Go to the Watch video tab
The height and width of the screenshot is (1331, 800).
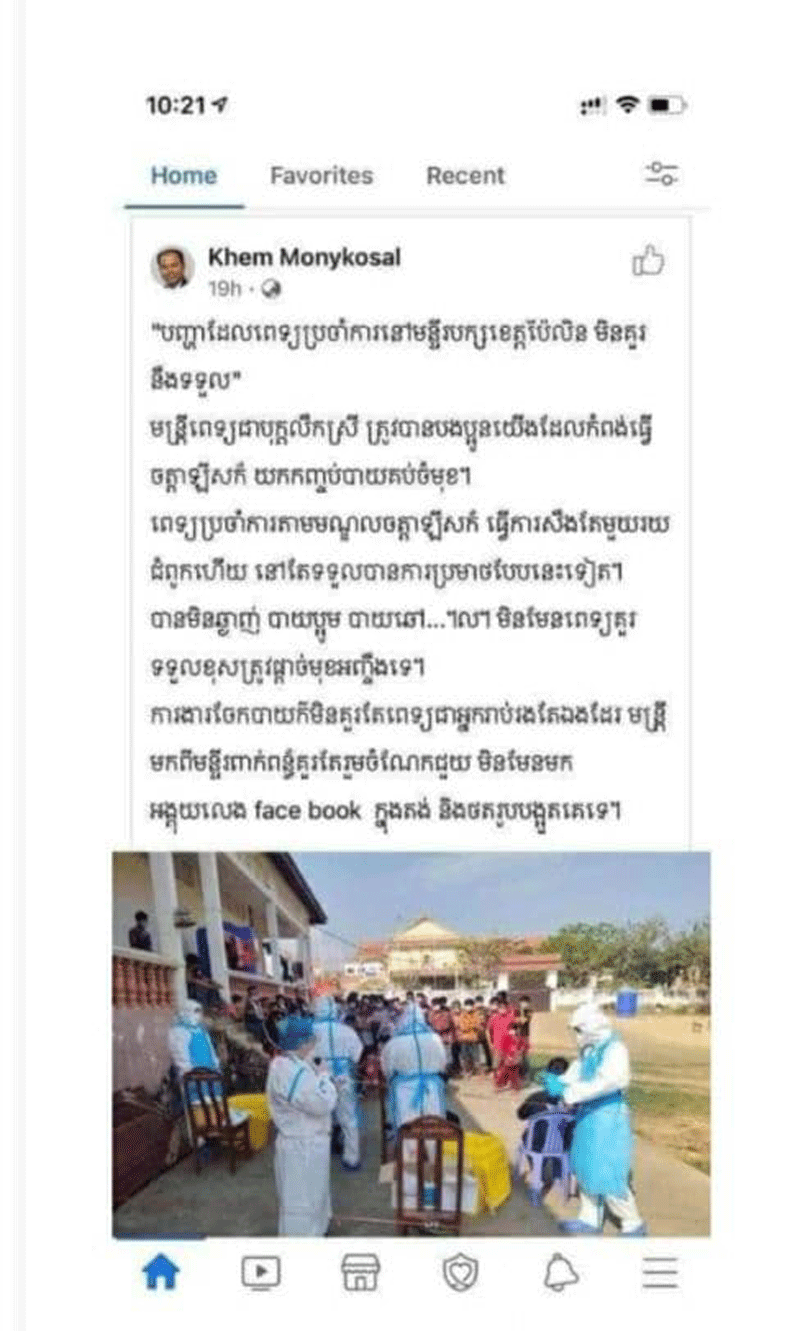[260, 1272]
